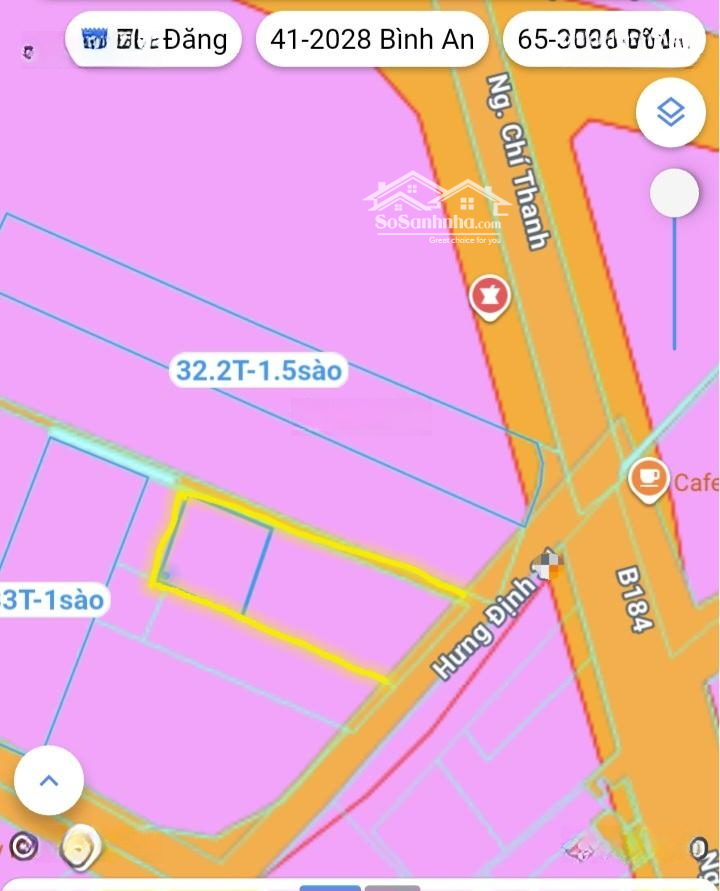Open the pharmacy marker on the map
The image size is (720, 891).
[x=490, y=296]
